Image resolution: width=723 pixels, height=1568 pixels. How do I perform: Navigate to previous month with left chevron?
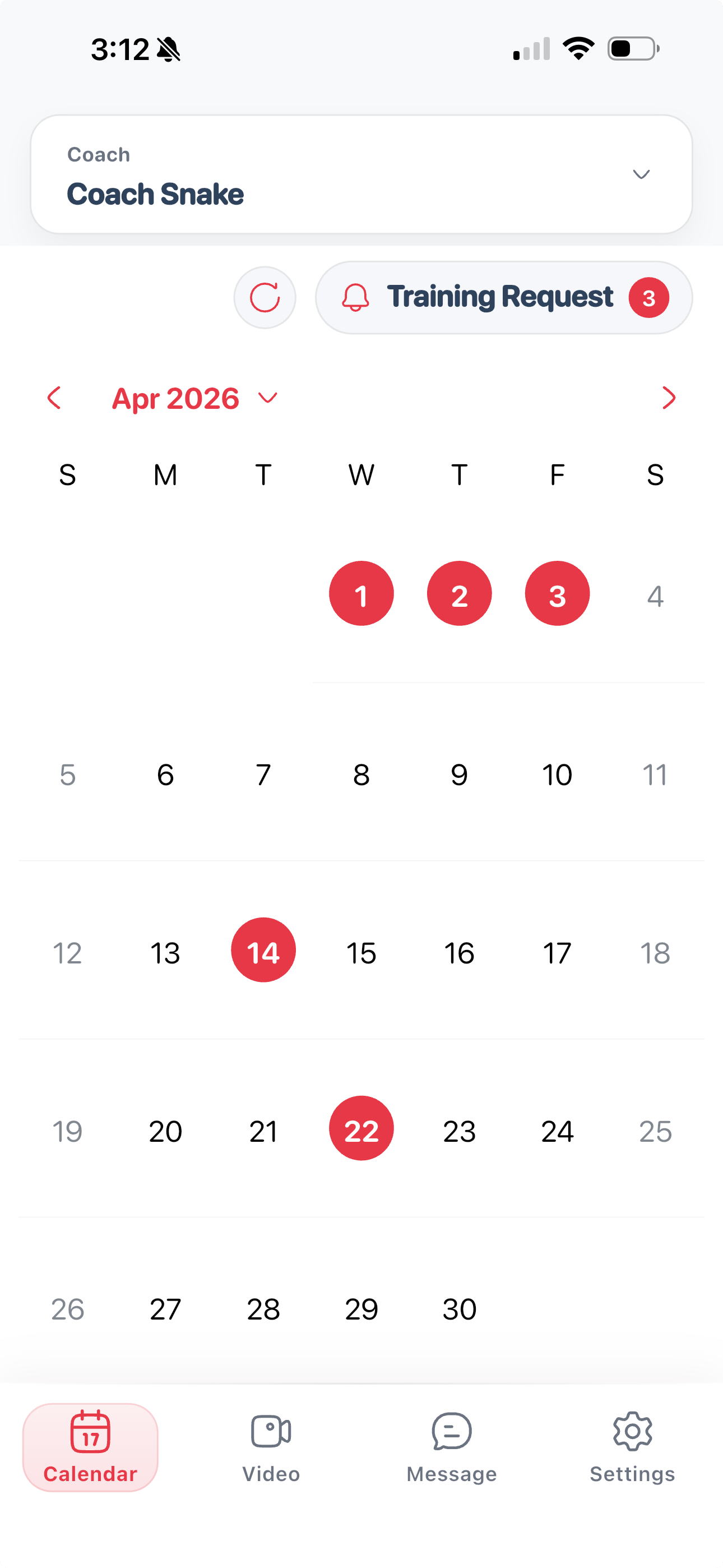pos(55,398)
